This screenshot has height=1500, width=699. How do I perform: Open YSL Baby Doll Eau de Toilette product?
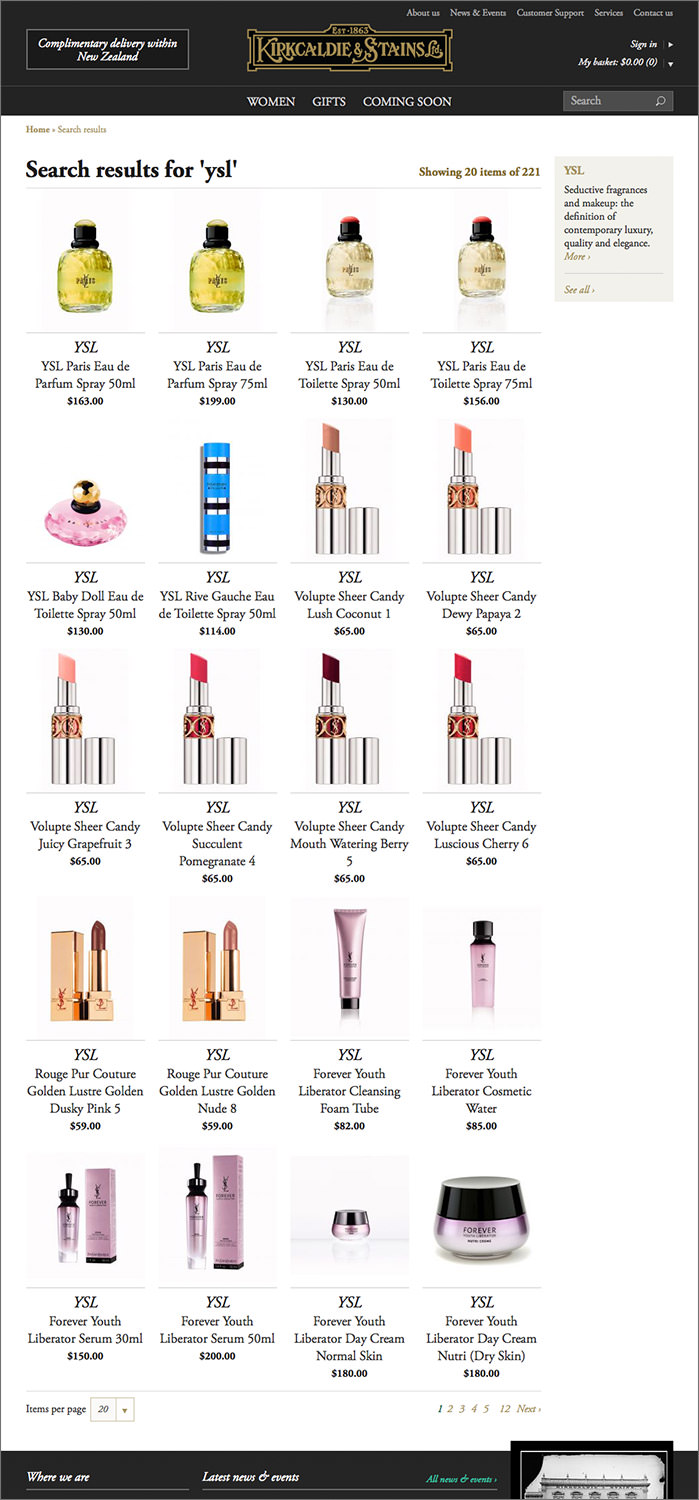86,605
